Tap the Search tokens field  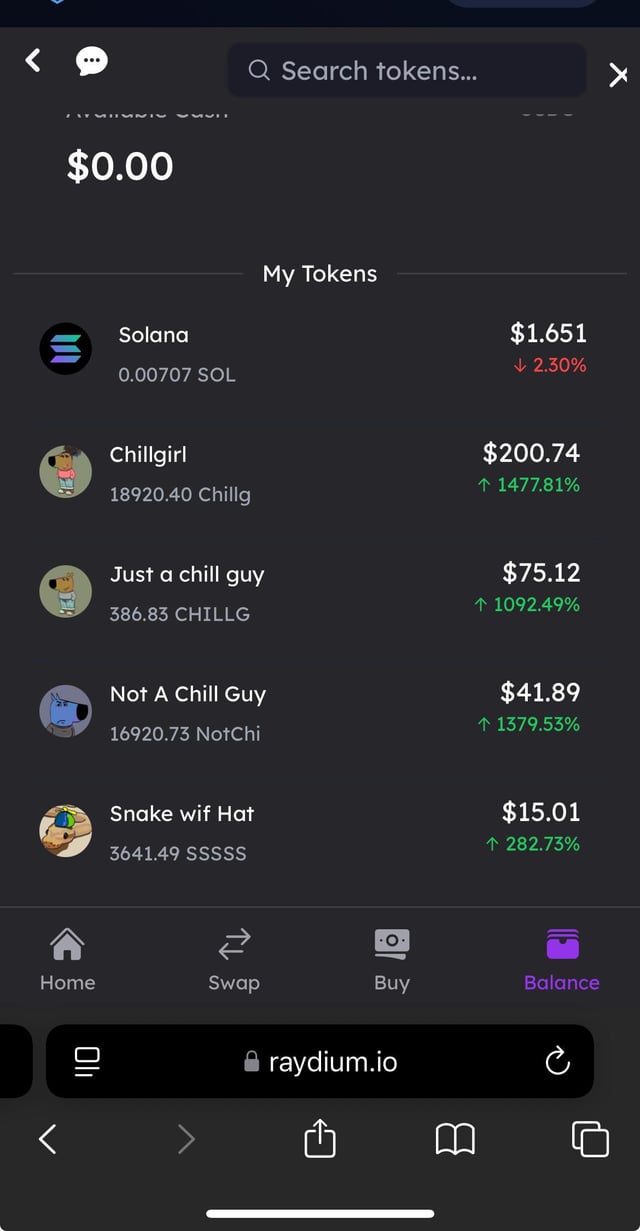[x=405, y=70]
